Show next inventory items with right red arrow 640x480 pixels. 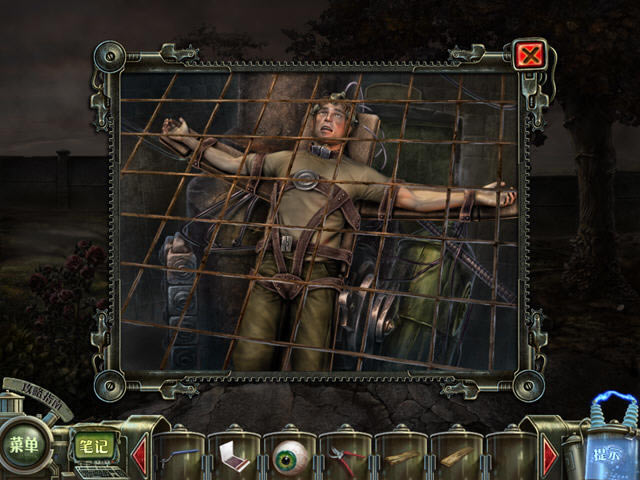click(x=549, y=455)
